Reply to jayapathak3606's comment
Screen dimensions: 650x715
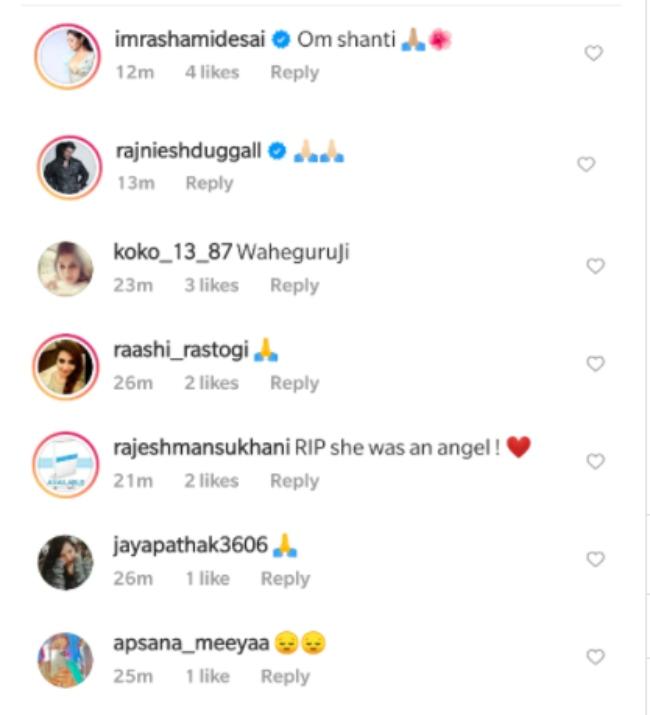[x=285, y=578]
